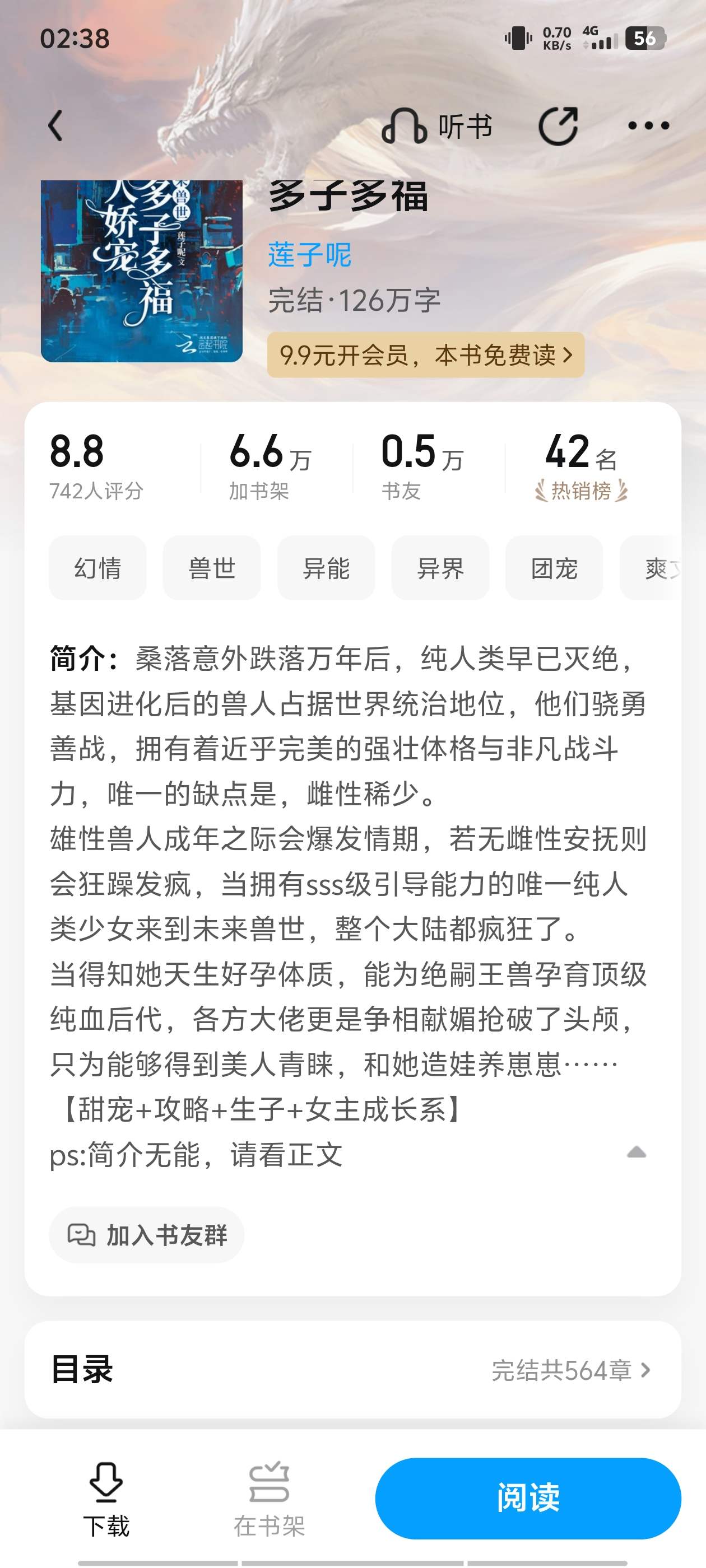Tap the share arrow icon

(558, 126)
